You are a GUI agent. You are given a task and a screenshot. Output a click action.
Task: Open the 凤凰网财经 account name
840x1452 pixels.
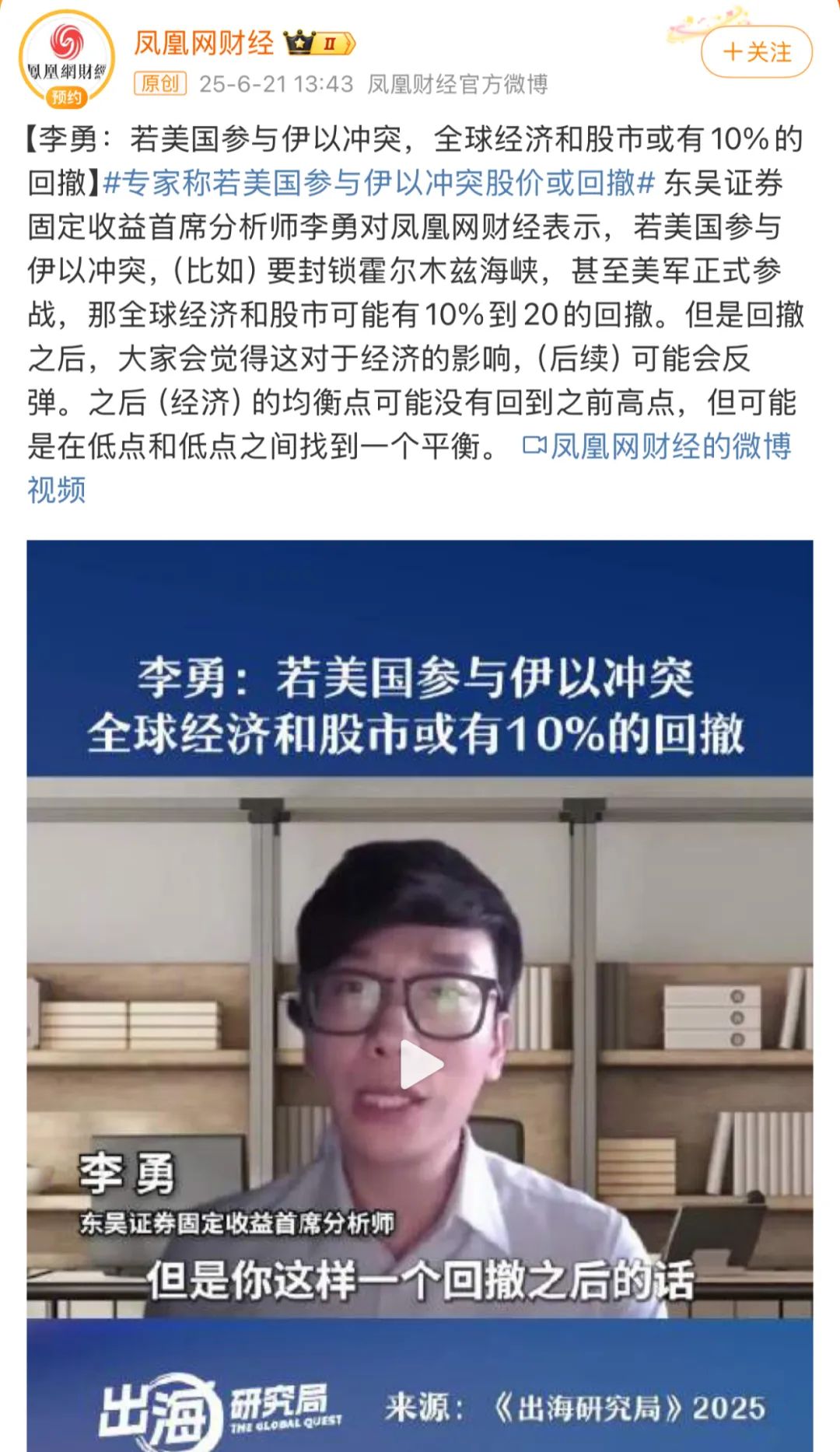pyautogui.click(x=204, y=43)
